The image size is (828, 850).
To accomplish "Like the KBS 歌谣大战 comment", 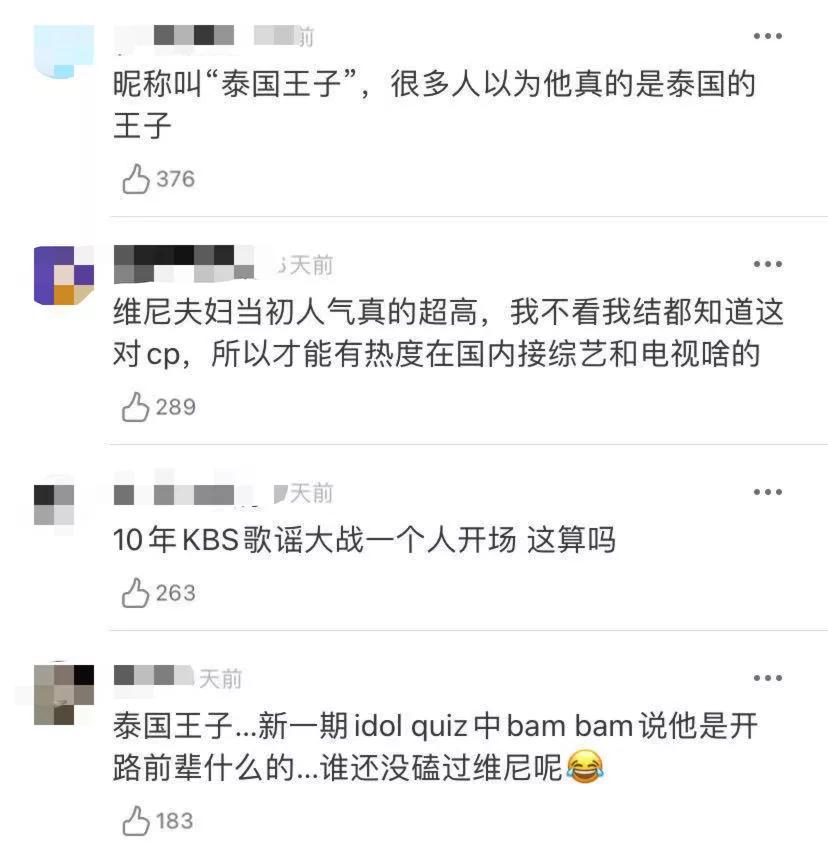I will coord(135,592).
